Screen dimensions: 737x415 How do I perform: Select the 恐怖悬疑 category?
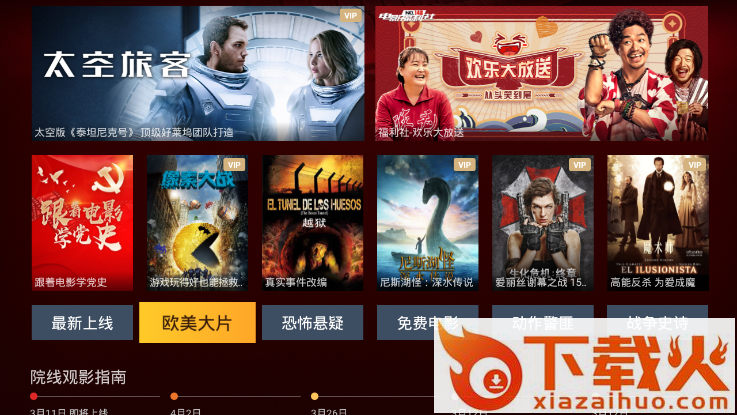[312, 323]
